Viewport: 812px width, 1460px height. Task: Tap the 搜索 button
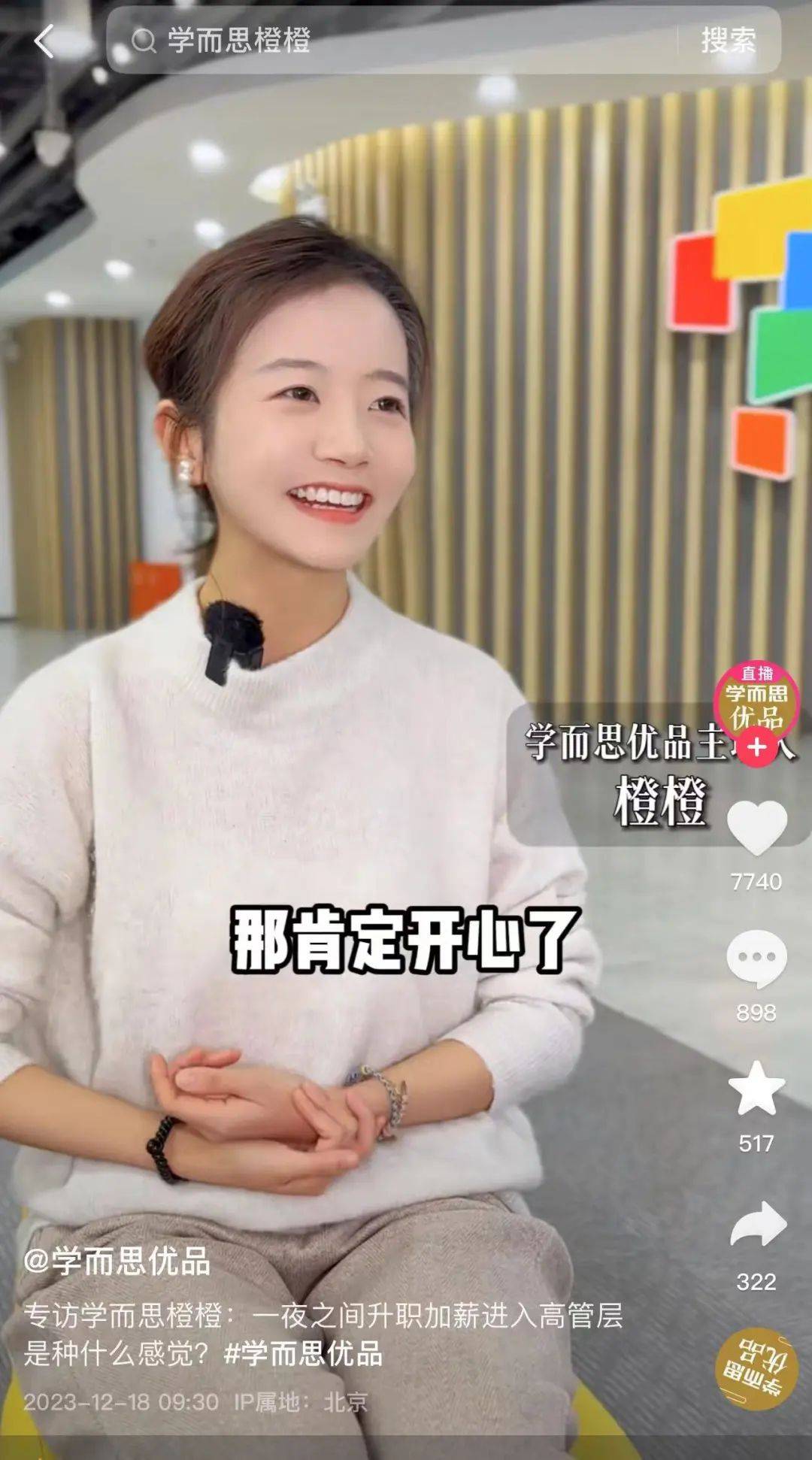(x=728, y=41)
